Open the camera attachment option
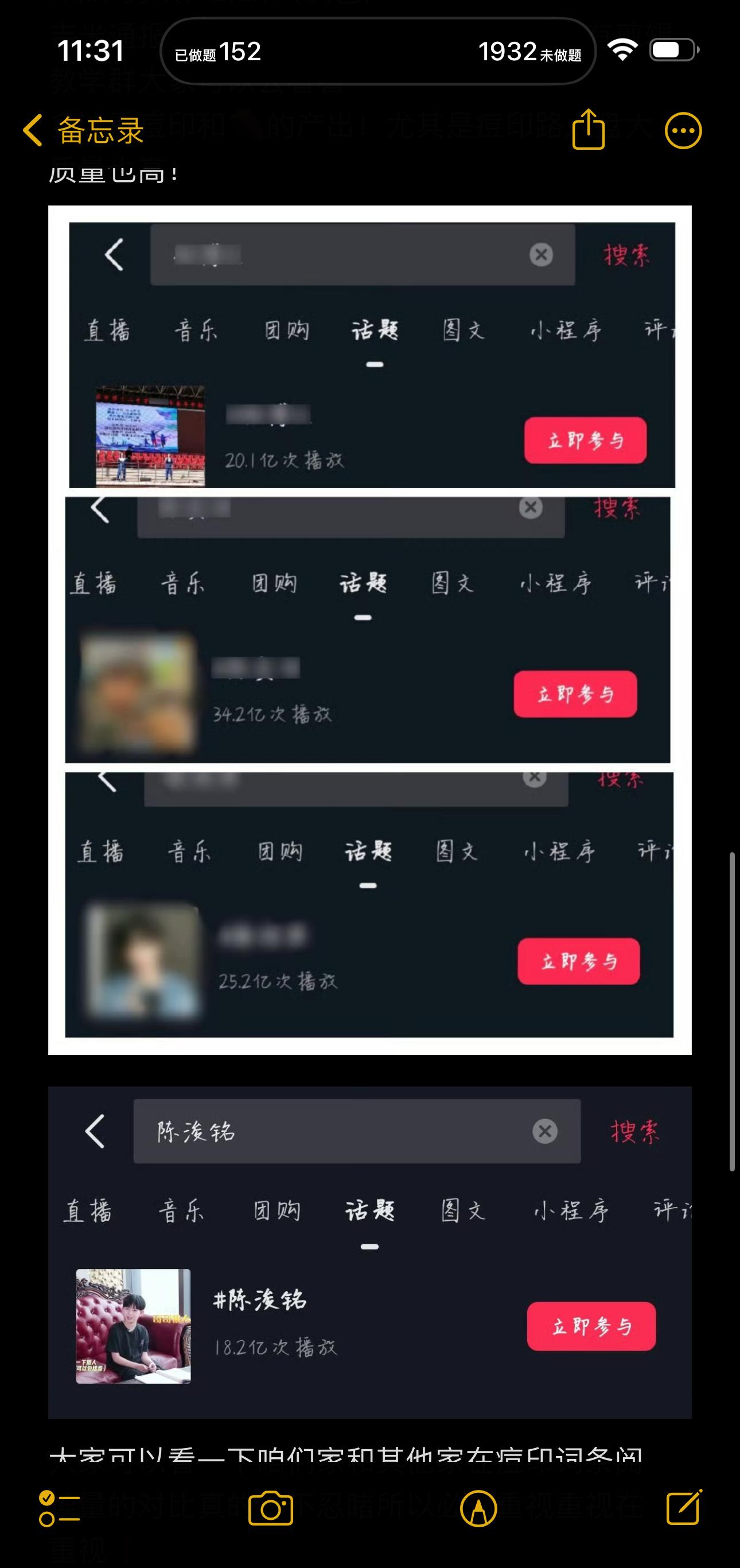The height and width of the screenshot is (1568, 740). 271,1508
